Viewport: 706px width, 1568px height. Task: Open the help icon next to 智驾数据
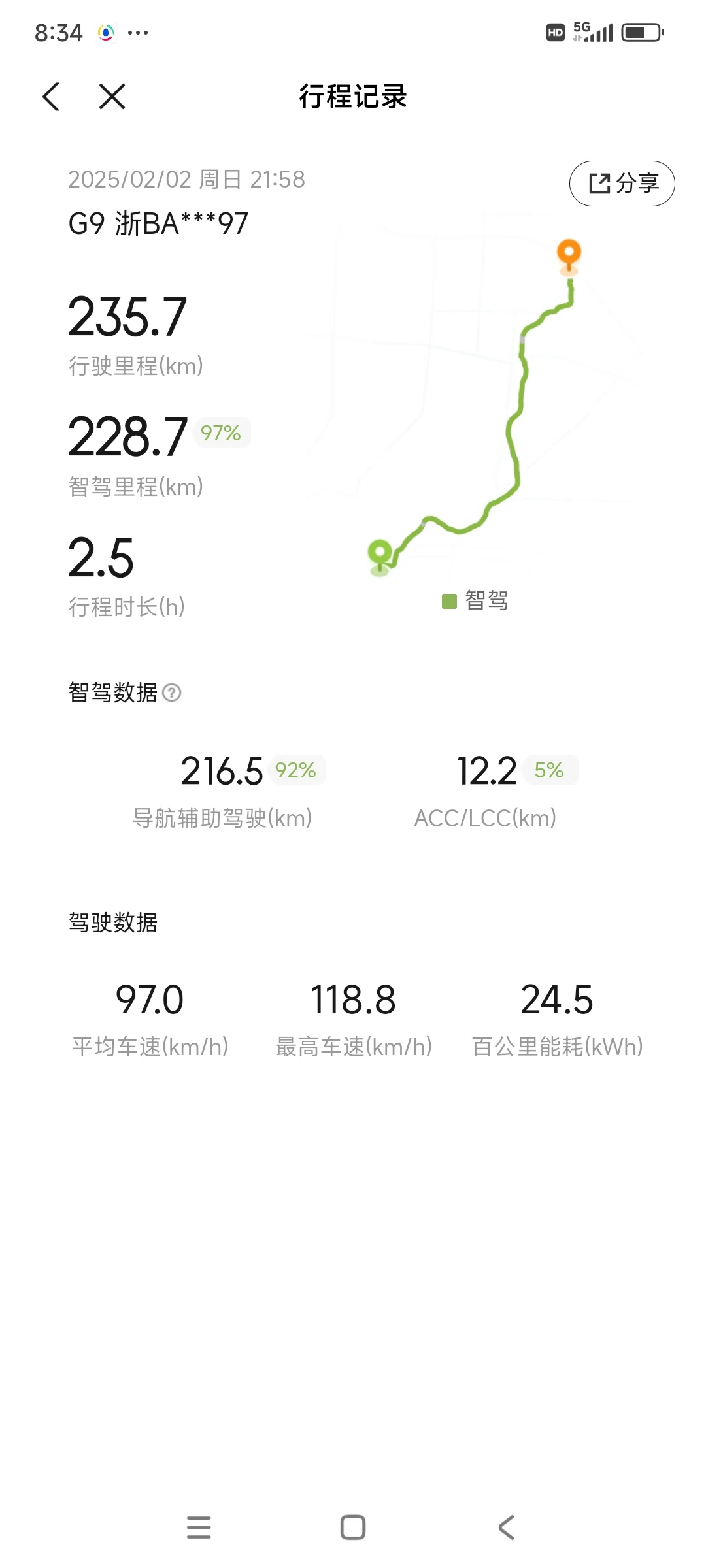172,693
